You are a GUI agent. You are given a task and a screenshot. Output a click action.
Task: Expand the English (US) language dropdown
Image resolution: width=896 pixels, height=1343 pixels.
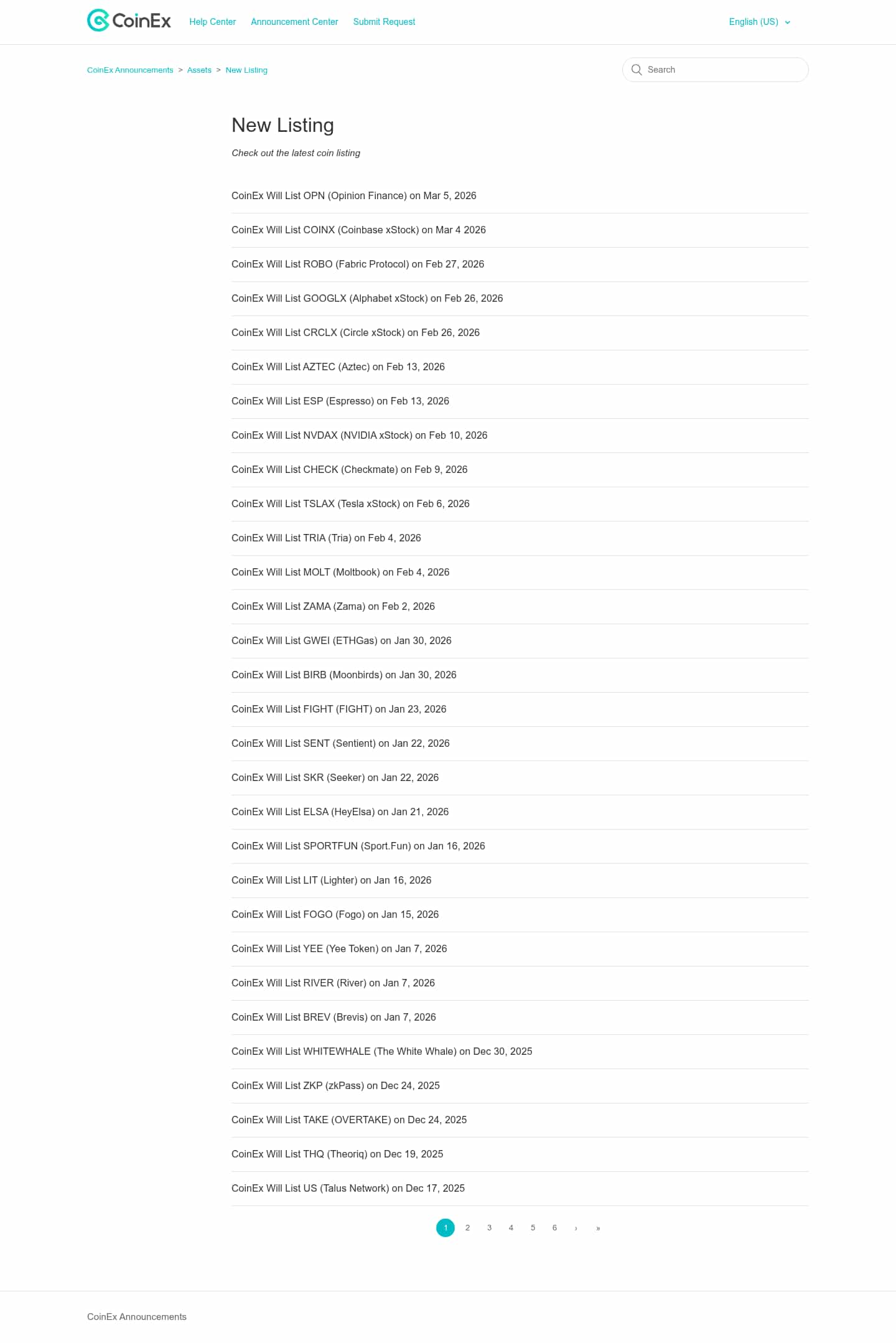[759, 22]
